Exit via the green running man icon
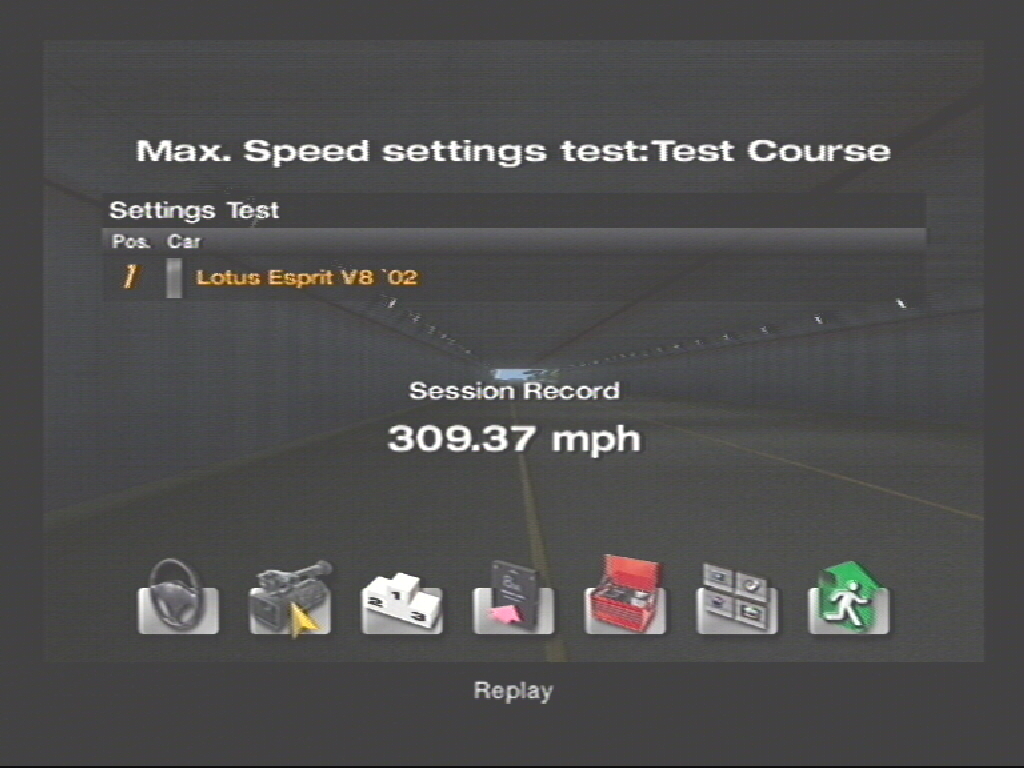Viewport: 1024px width, 768px height. 848,598
